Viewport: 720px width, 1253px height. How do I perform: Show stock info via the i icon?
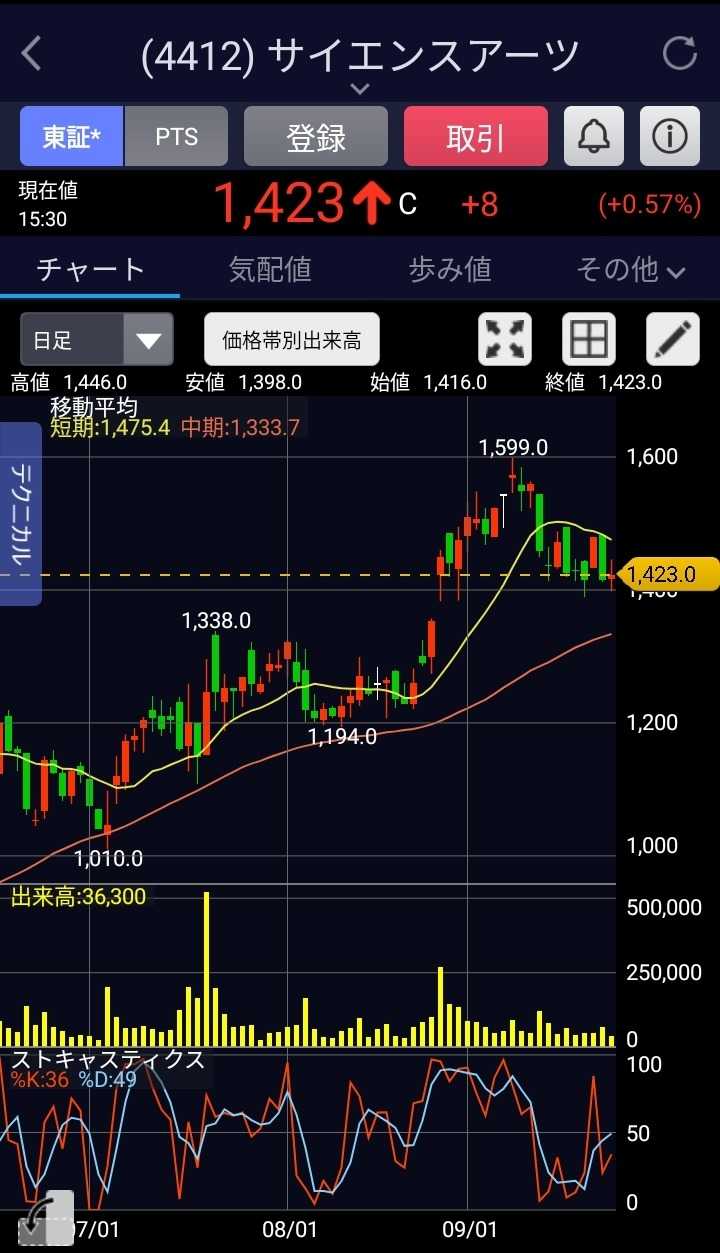(x=669, y=136)
